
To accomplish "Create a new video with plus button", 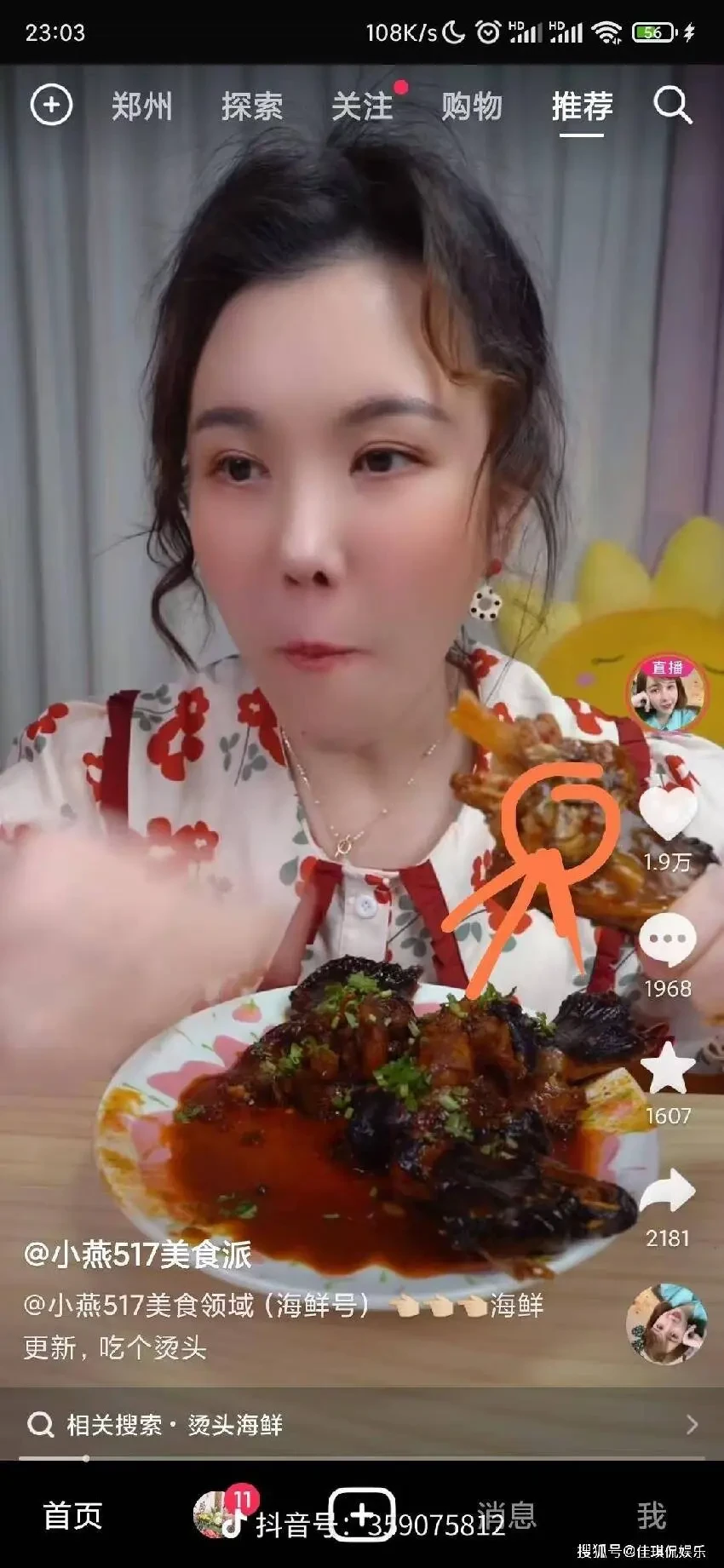I will click(362, 1515).
